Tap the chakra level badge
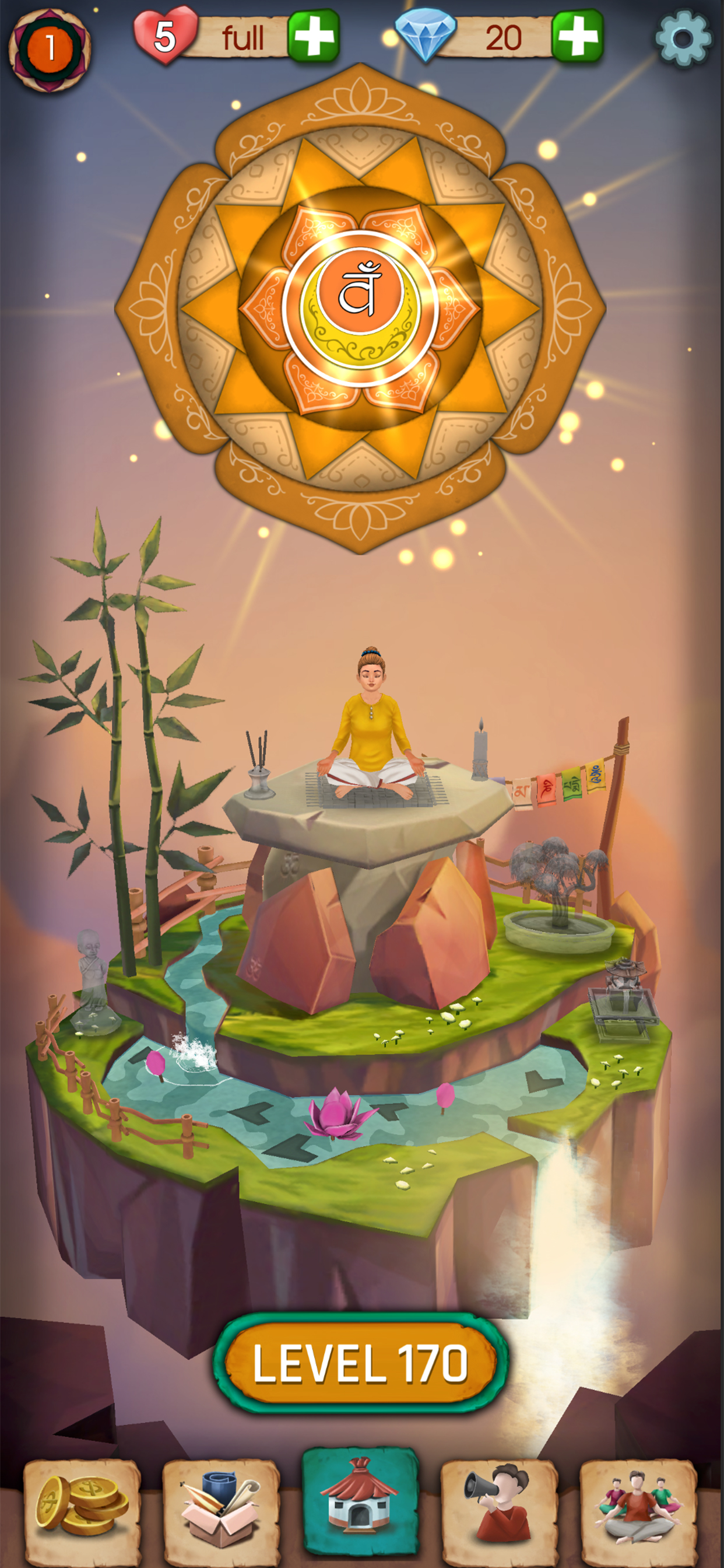Image resolution: width=724 pixels, height=1568 pixels. [50, 47]
